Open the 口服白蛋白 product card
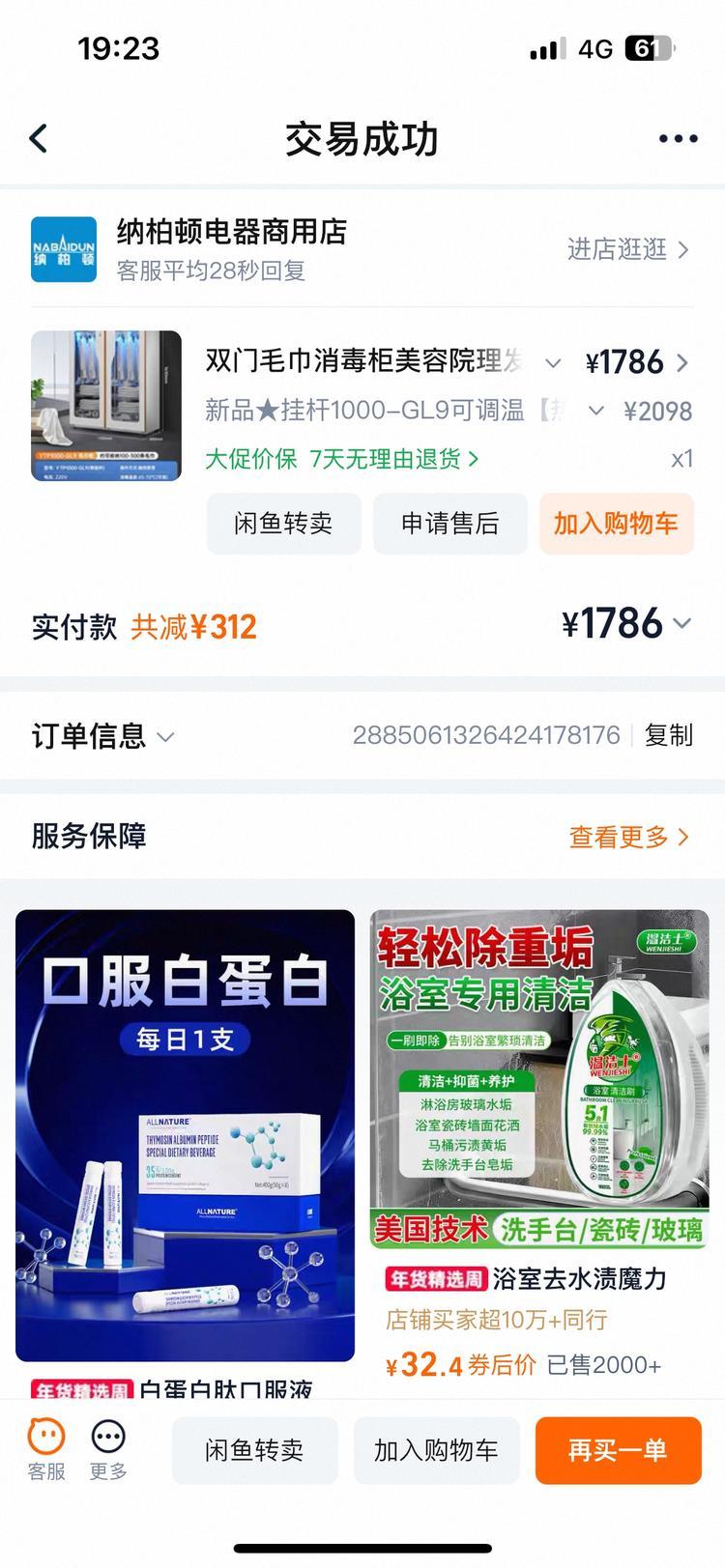Image resolution: width=725 pixels, height=1568 pixels. pos(185,1135)
